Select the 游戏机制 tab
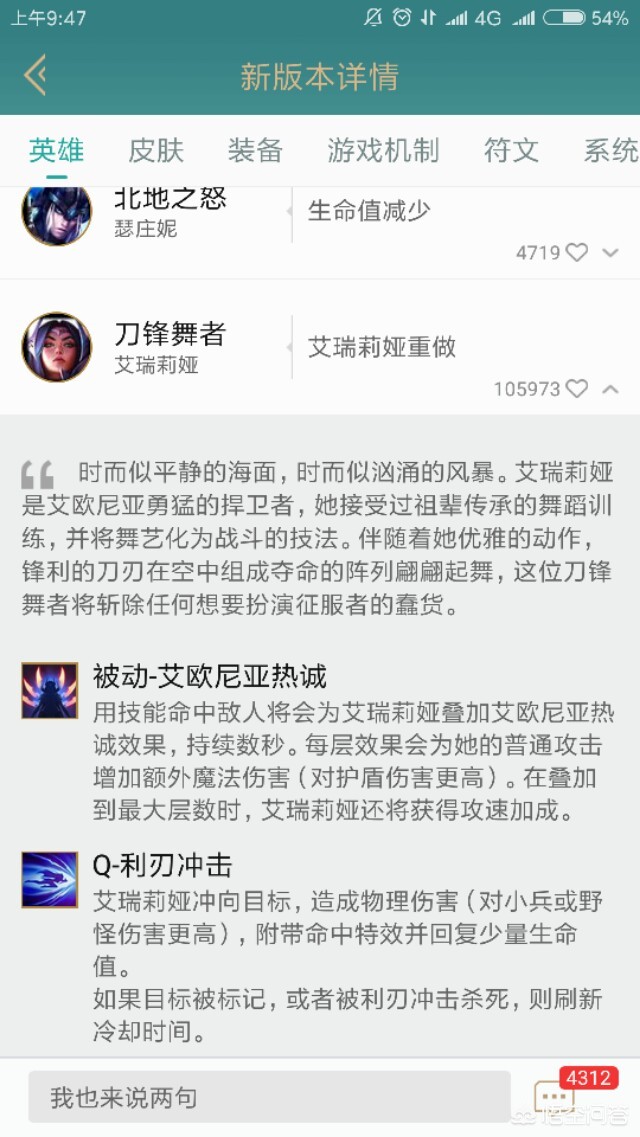Image resolution: width=640 pixels, height=1137 pixels. (x=383, y=151)
